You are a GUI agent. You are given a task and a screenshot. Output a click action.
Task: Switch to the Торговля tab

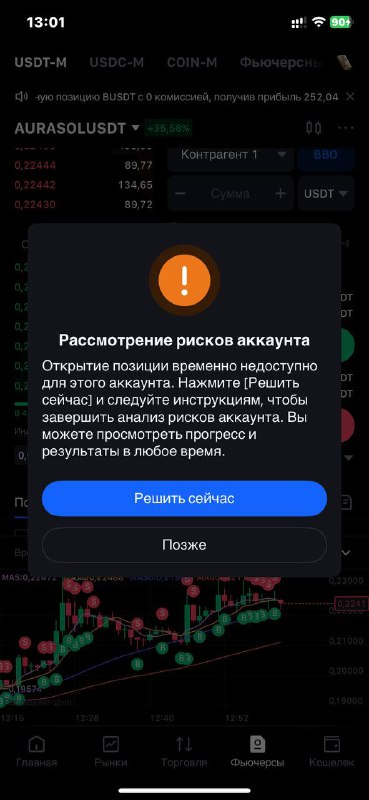184,752
